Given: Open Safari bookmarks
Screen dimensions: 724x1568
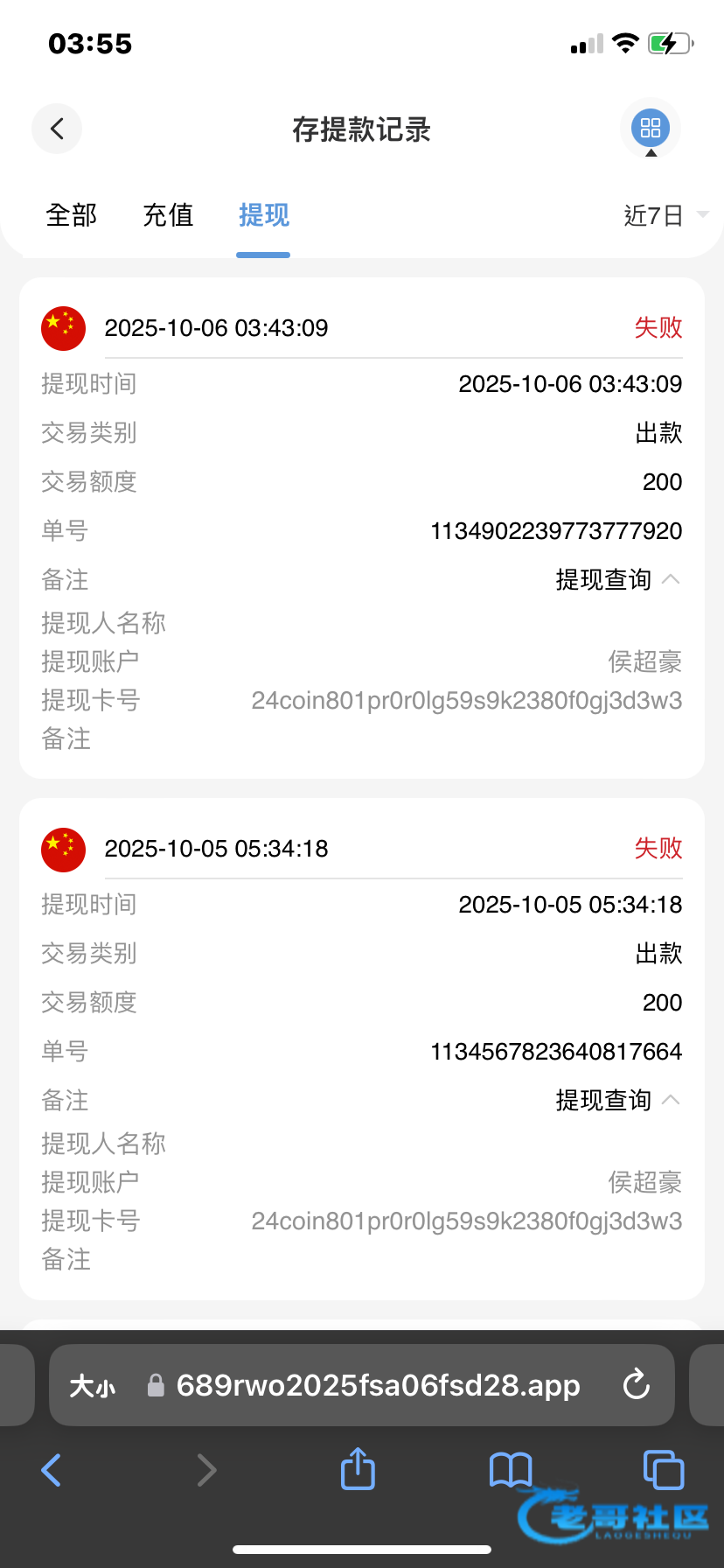Looking at the screenshot, I should pyautogui.click(x=511, y=1470).
